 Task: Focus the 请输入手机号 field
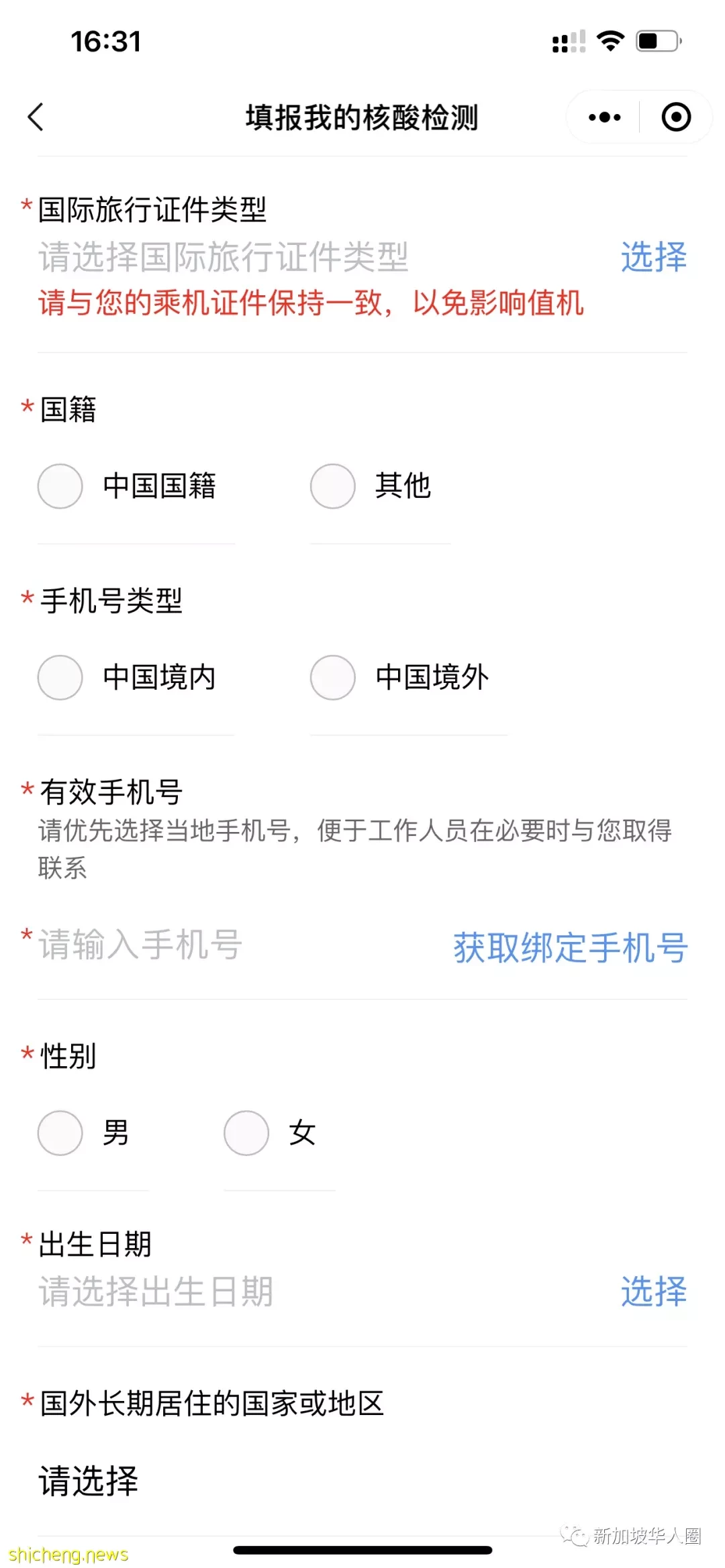click(235, 945)
